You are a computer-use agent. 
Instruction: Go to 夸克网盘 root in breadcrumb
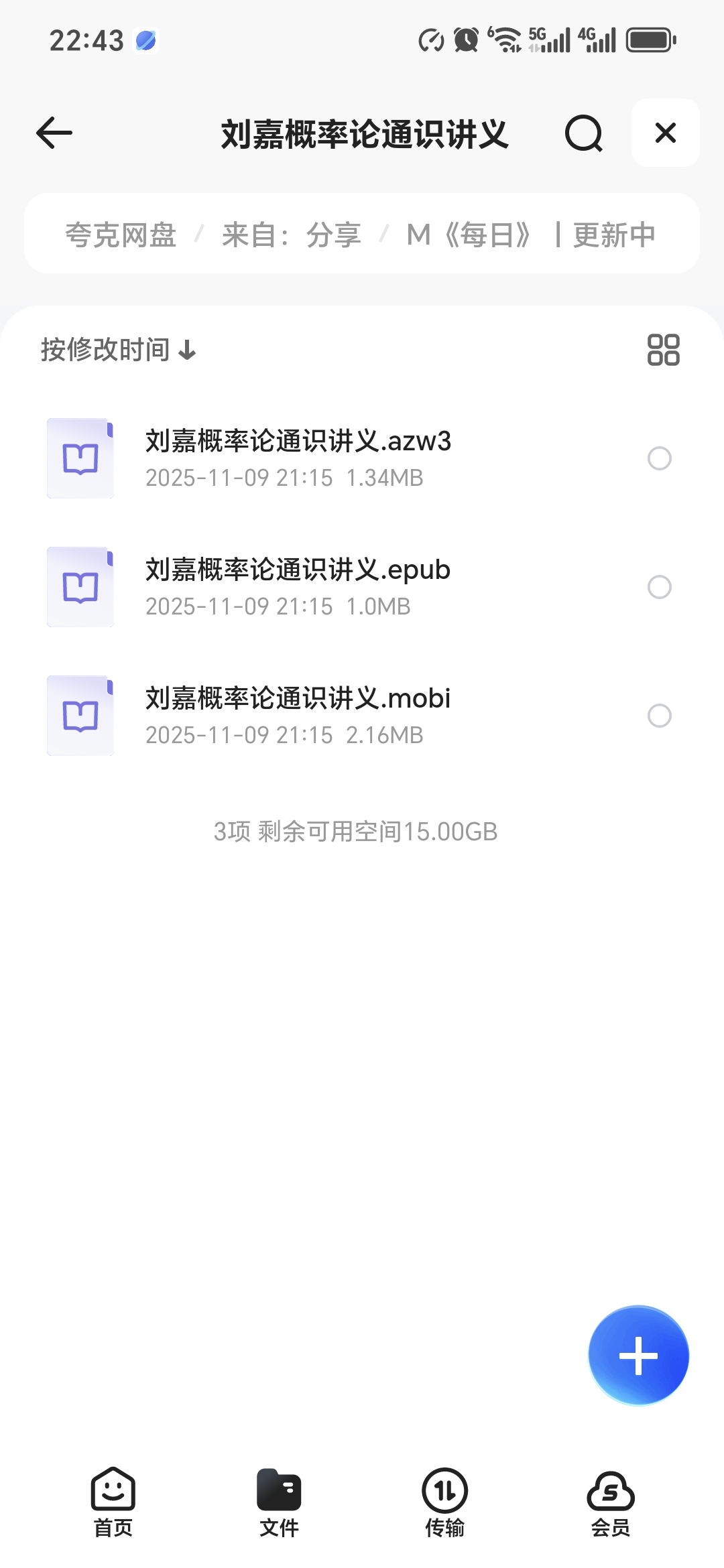click(x=121, y=235)
